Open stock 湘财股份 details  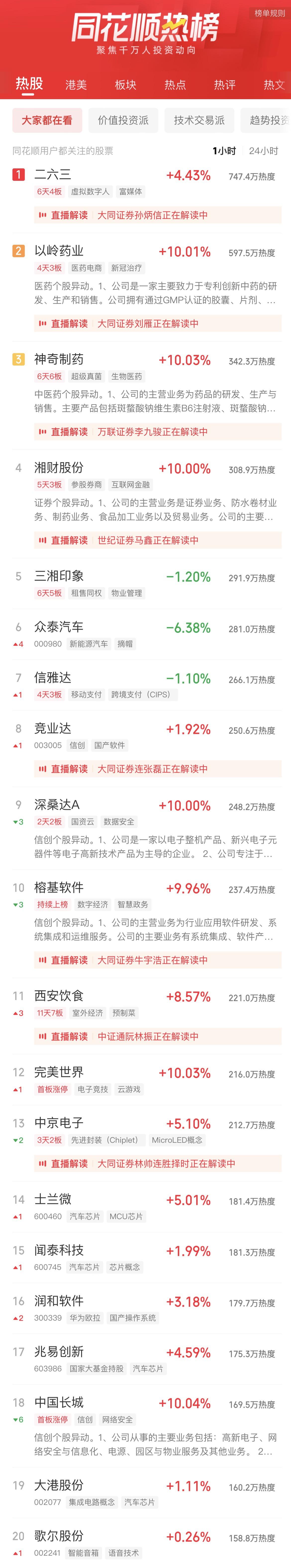59,467
